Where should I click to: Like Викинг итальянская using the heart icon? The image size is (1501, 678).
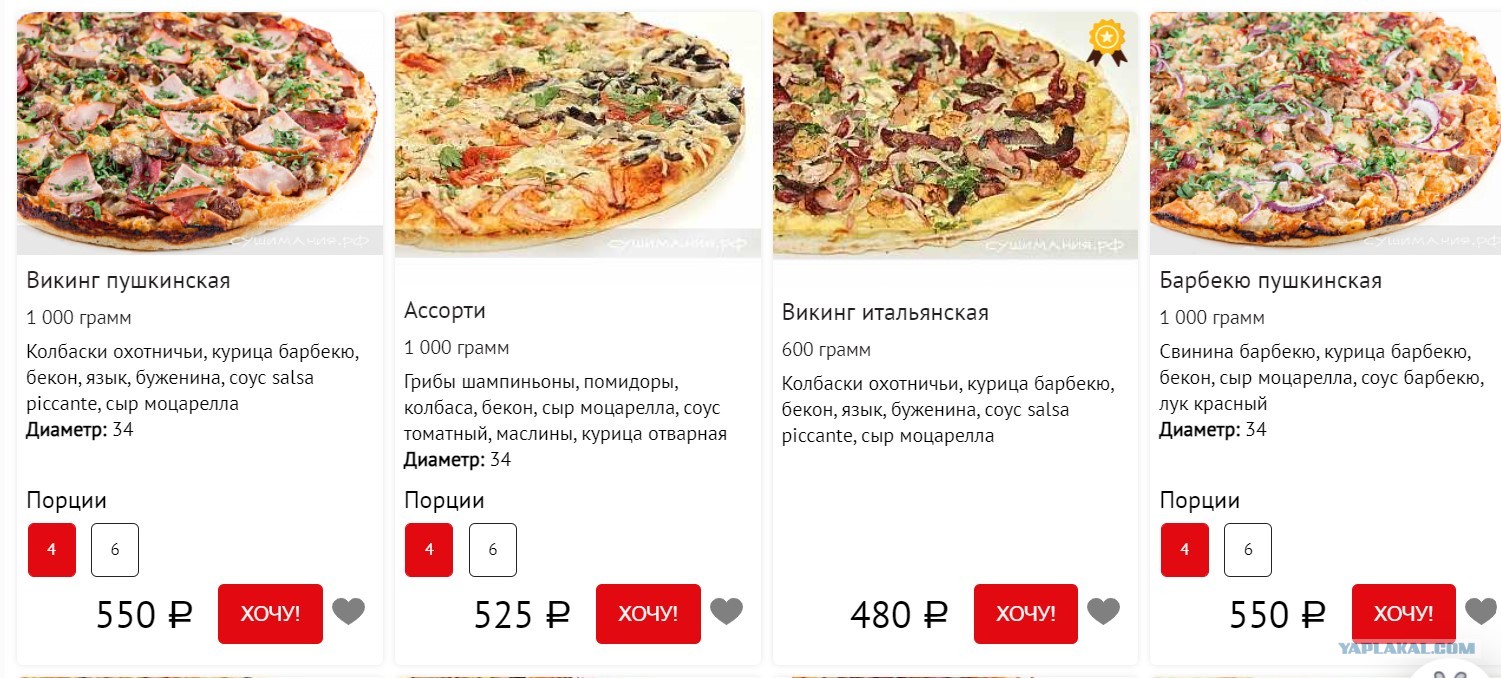point(1103,611)
